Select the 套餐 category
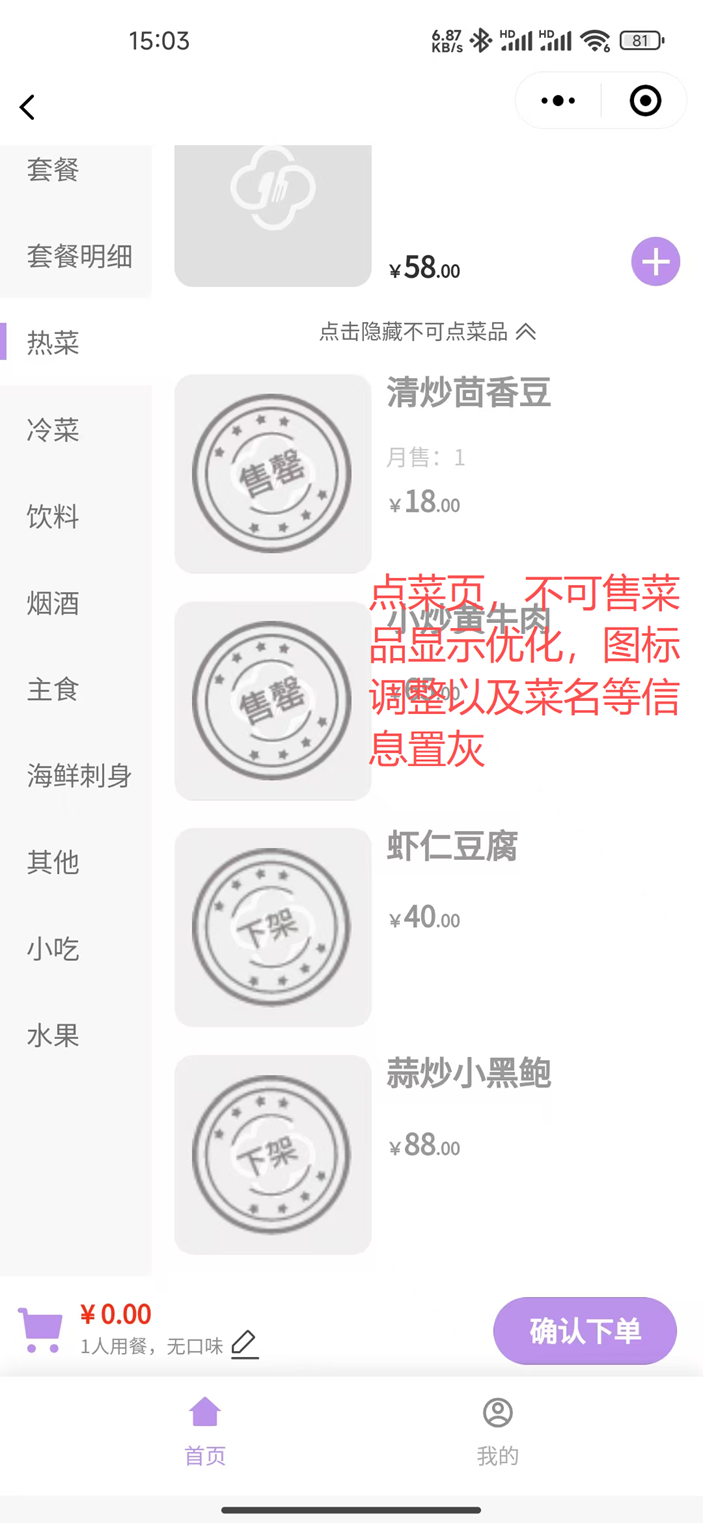 click(53, 170)
